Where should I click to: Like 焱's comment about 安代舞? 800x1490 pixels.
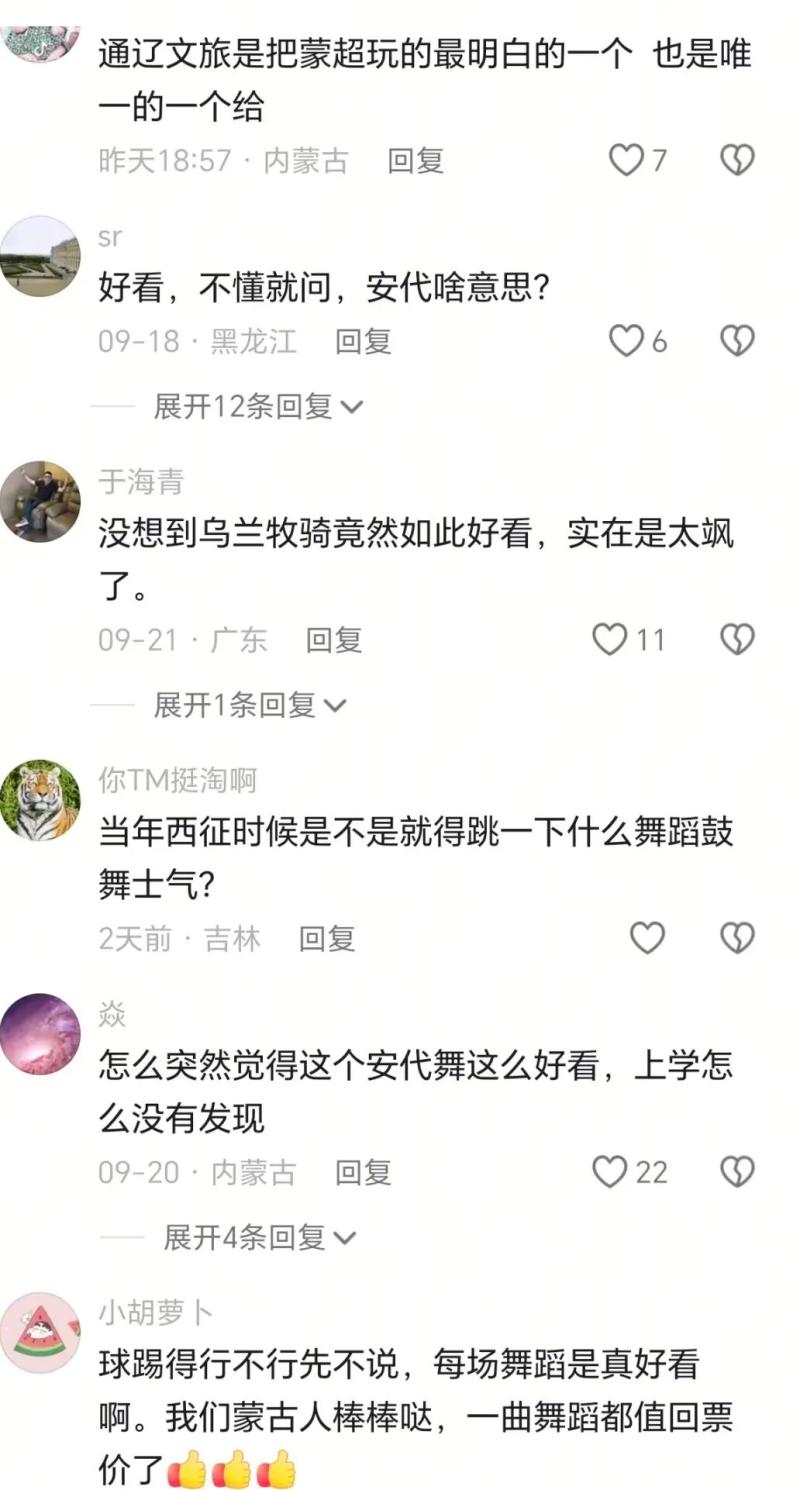pos(610,1171)
